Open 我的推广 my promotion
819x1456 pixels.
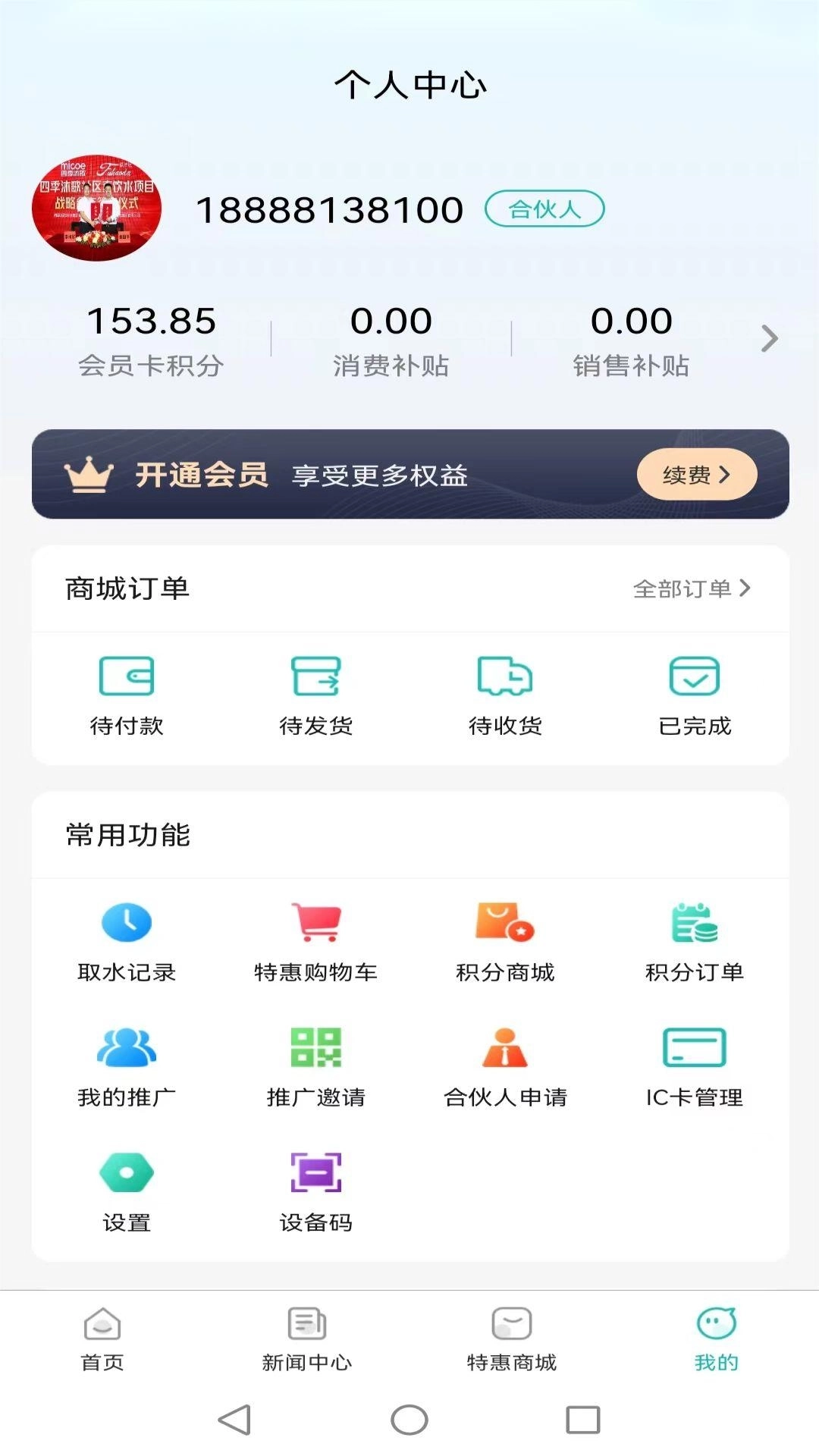pyautogui.click(x=127, y=1067)
